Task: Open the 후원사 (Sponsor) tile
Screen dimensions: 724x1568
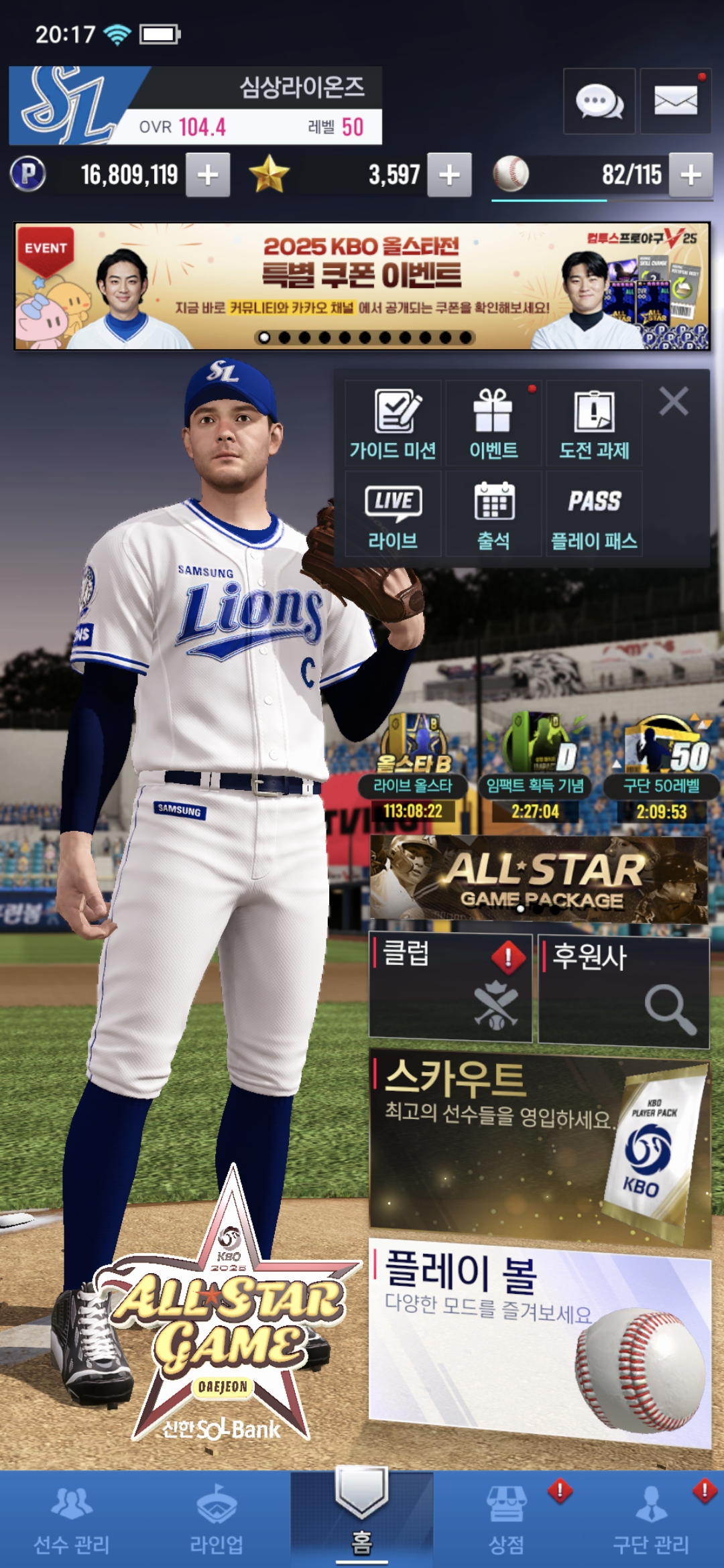Action: (x=623, y=990)
